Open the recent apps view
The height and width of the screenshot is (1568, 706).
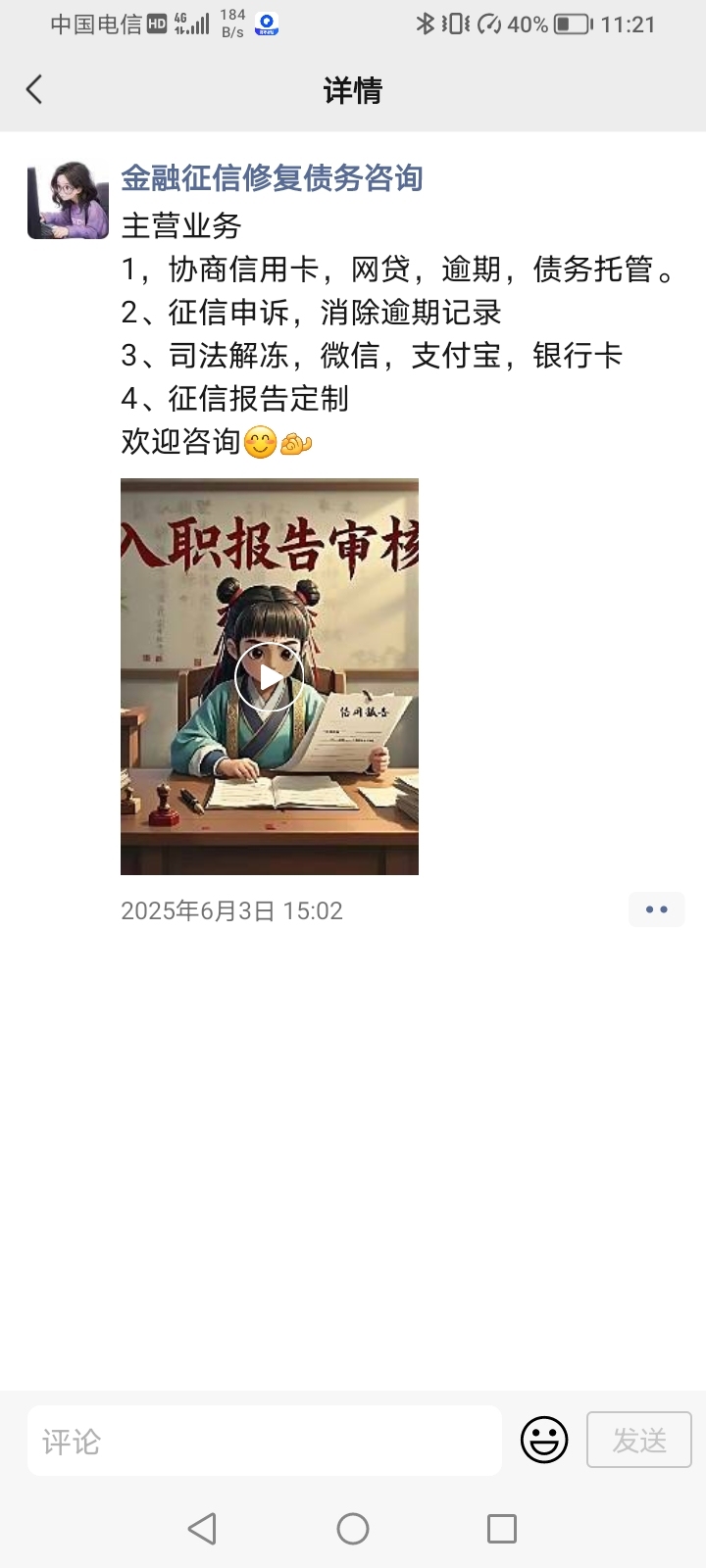click(x=501, y=1529)
